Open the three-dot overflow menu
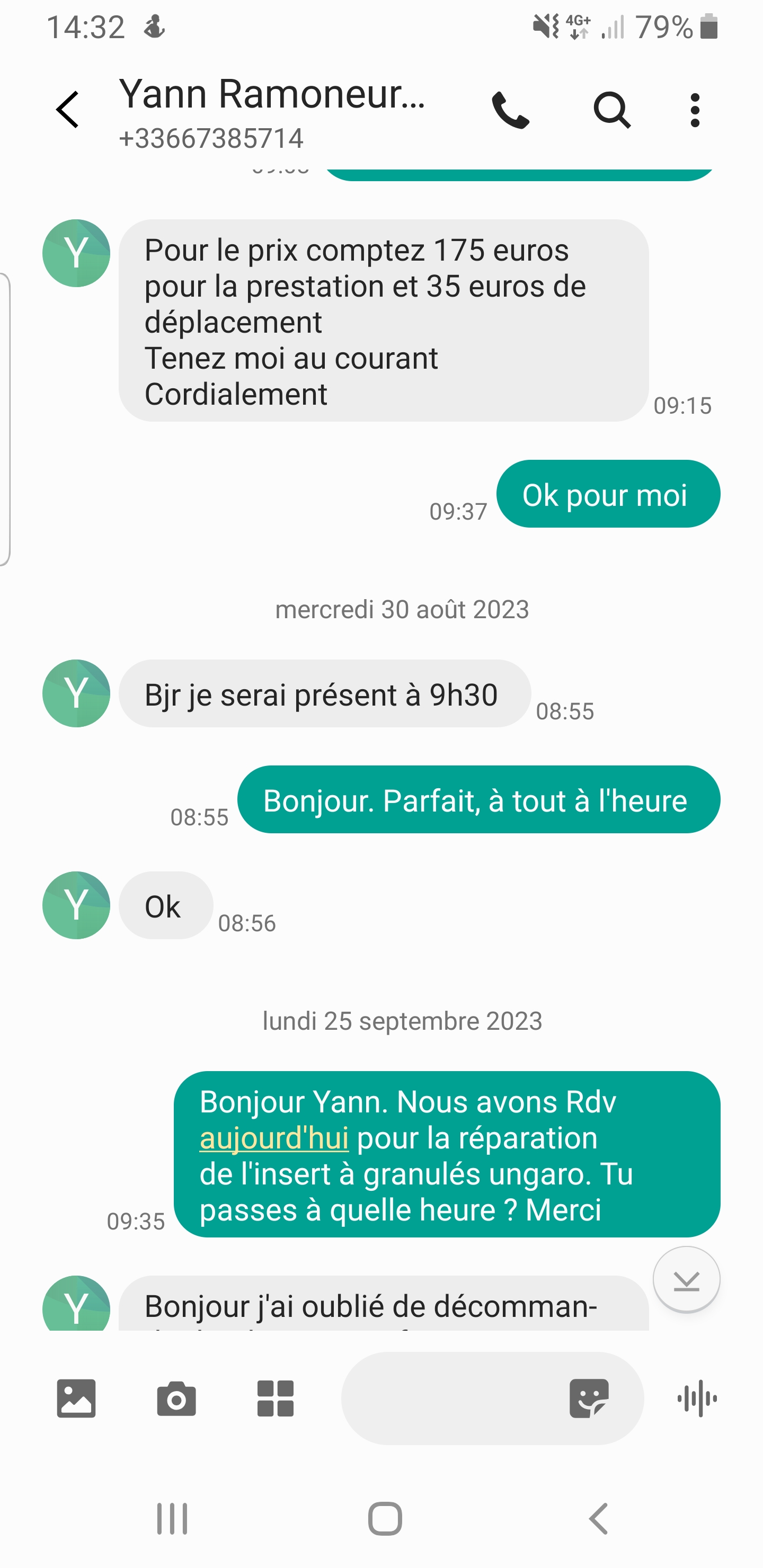 point(695,110)
